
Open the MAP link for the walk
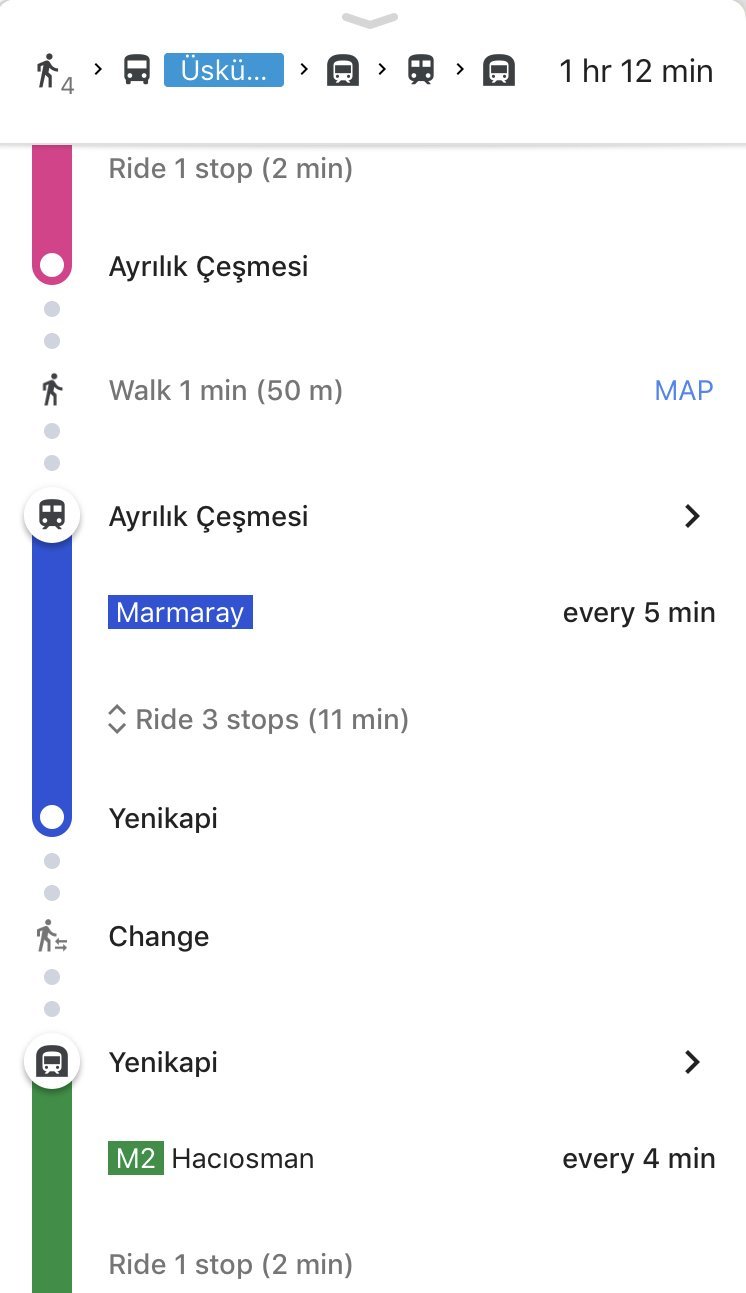(684, 390)
